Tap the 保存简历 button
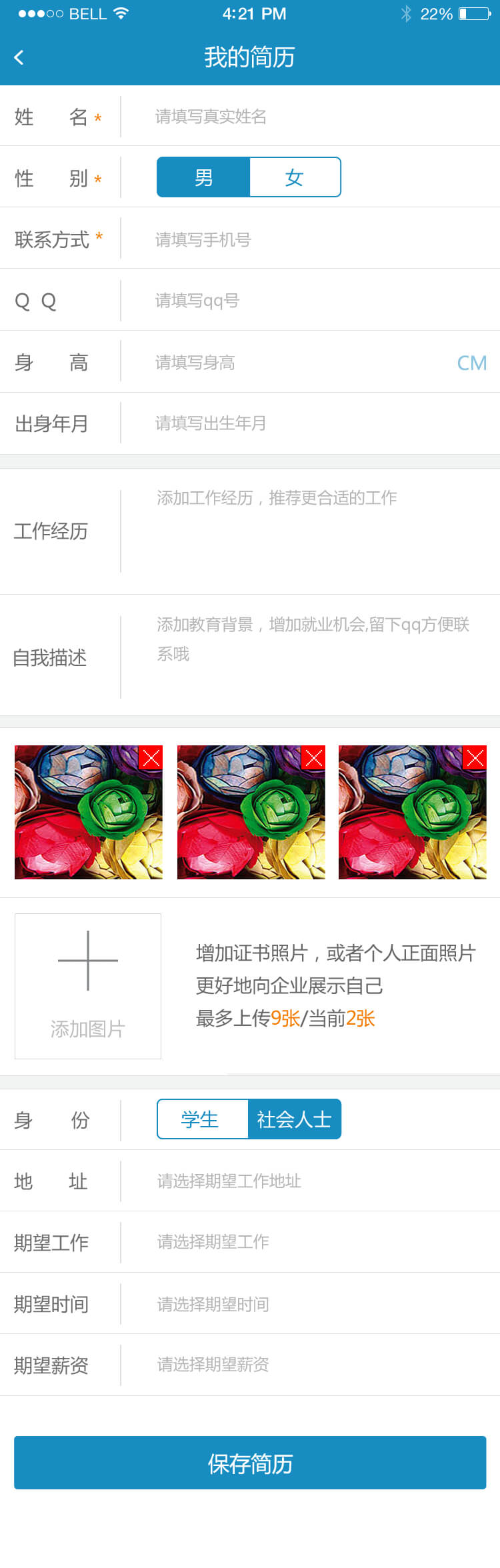500x1568 pixels. coord(250,1463)
